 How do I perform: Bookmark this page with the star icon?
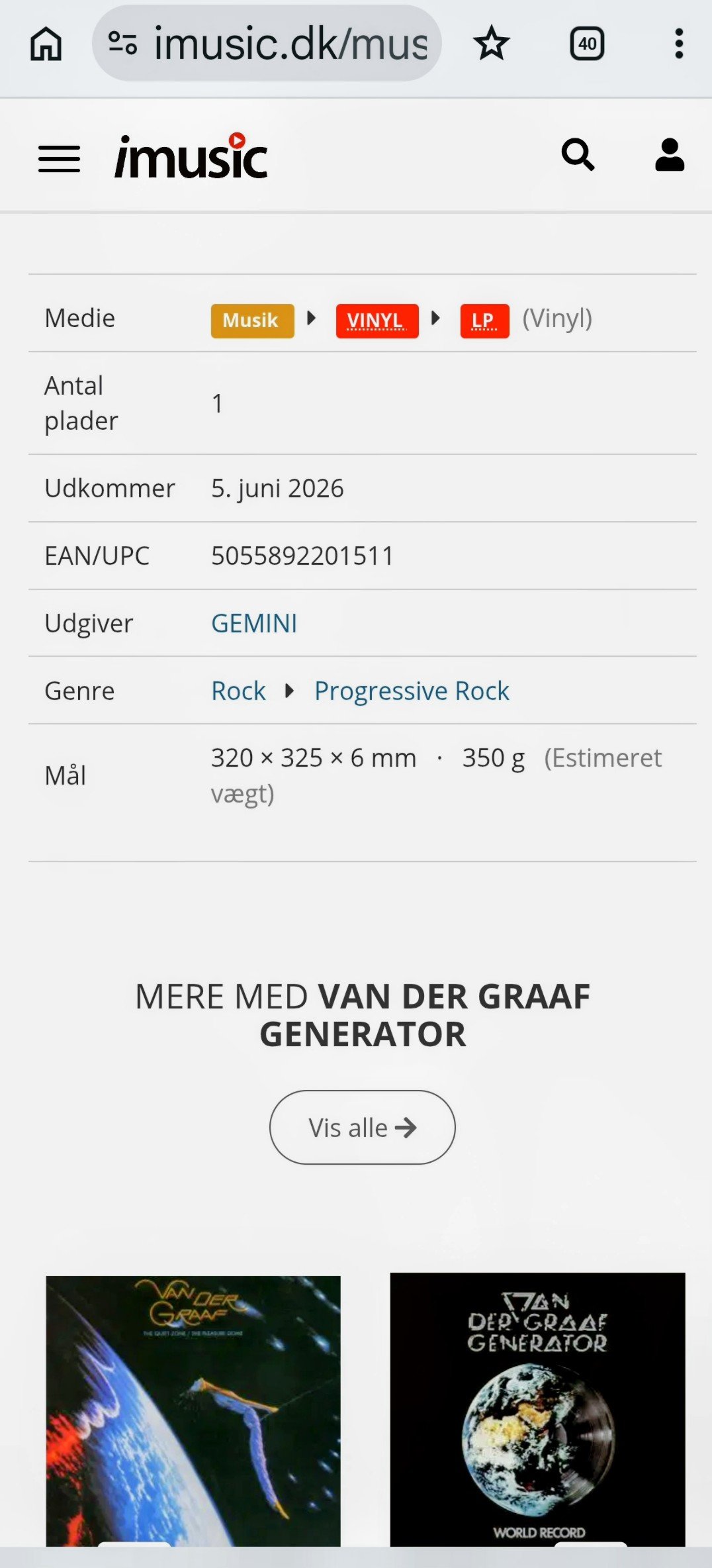(492, 44)
